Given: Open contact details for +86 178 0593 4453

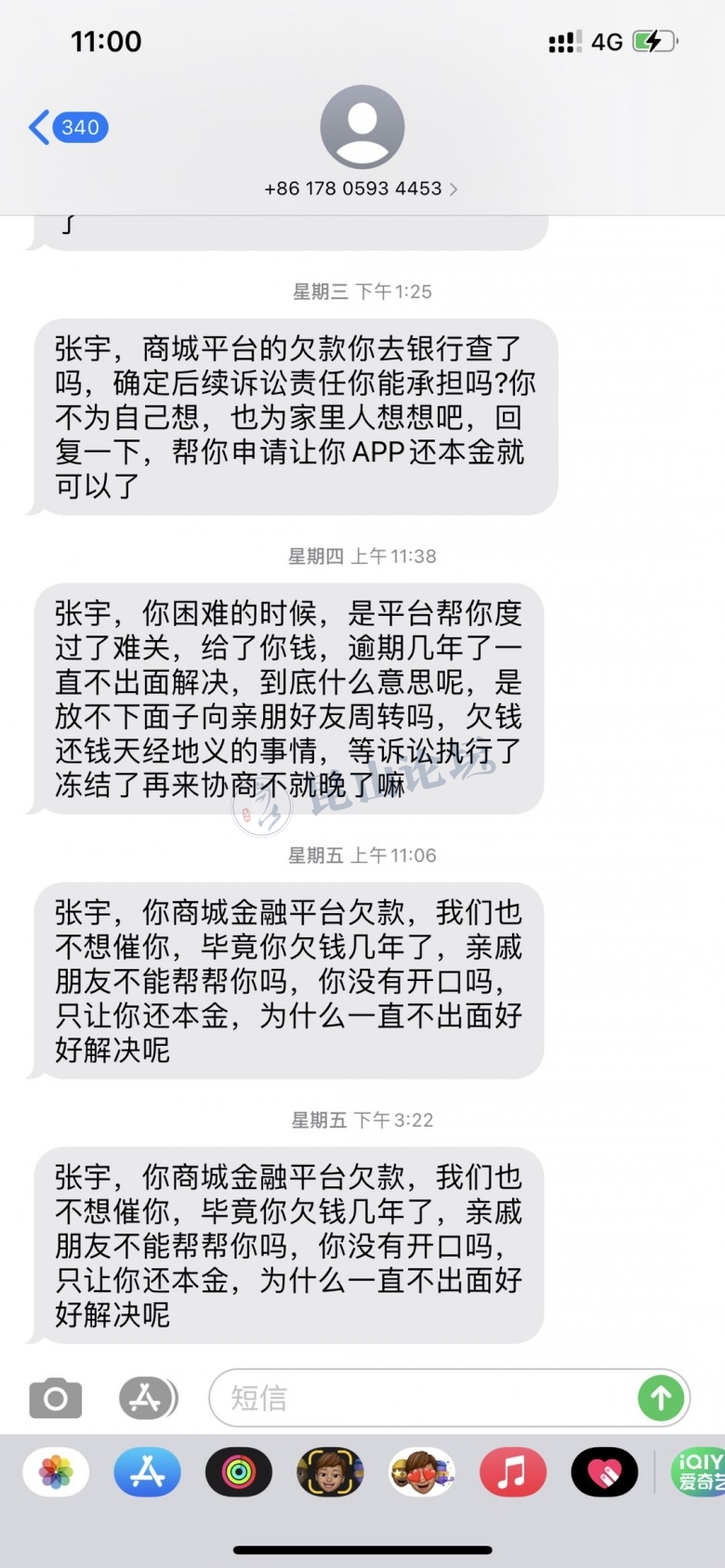Looking at the screenshot, I should point(362,189).
